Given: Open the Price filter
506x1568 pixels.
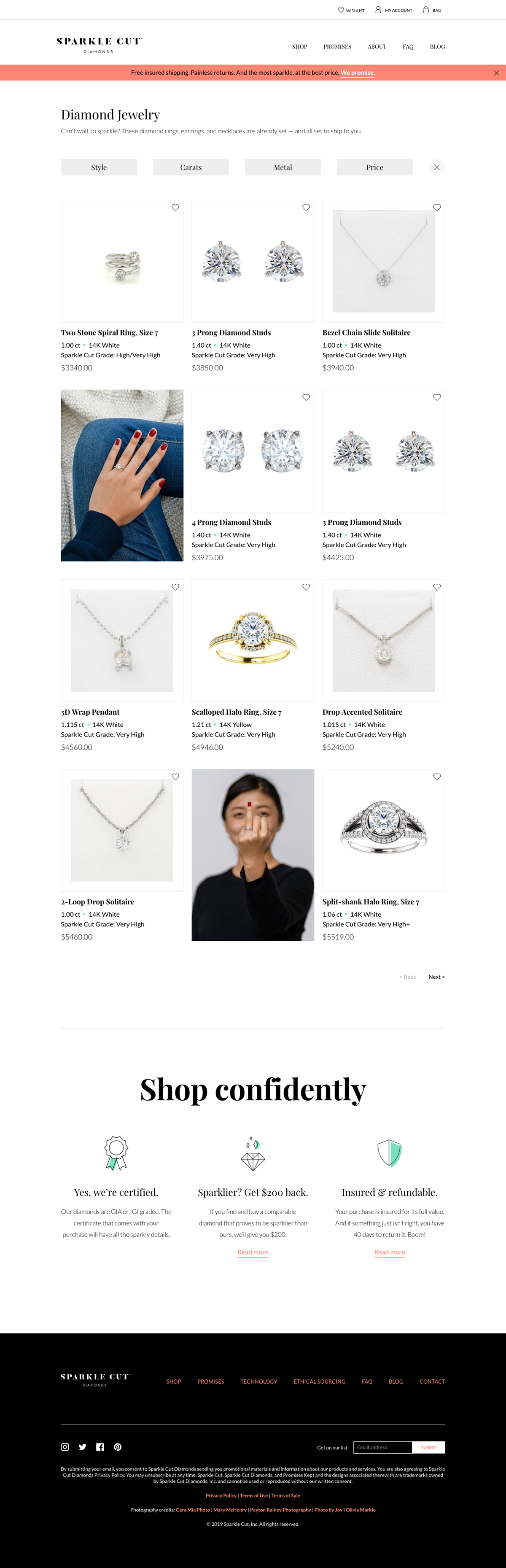Looking at the screenshot, I should (374, 167).
